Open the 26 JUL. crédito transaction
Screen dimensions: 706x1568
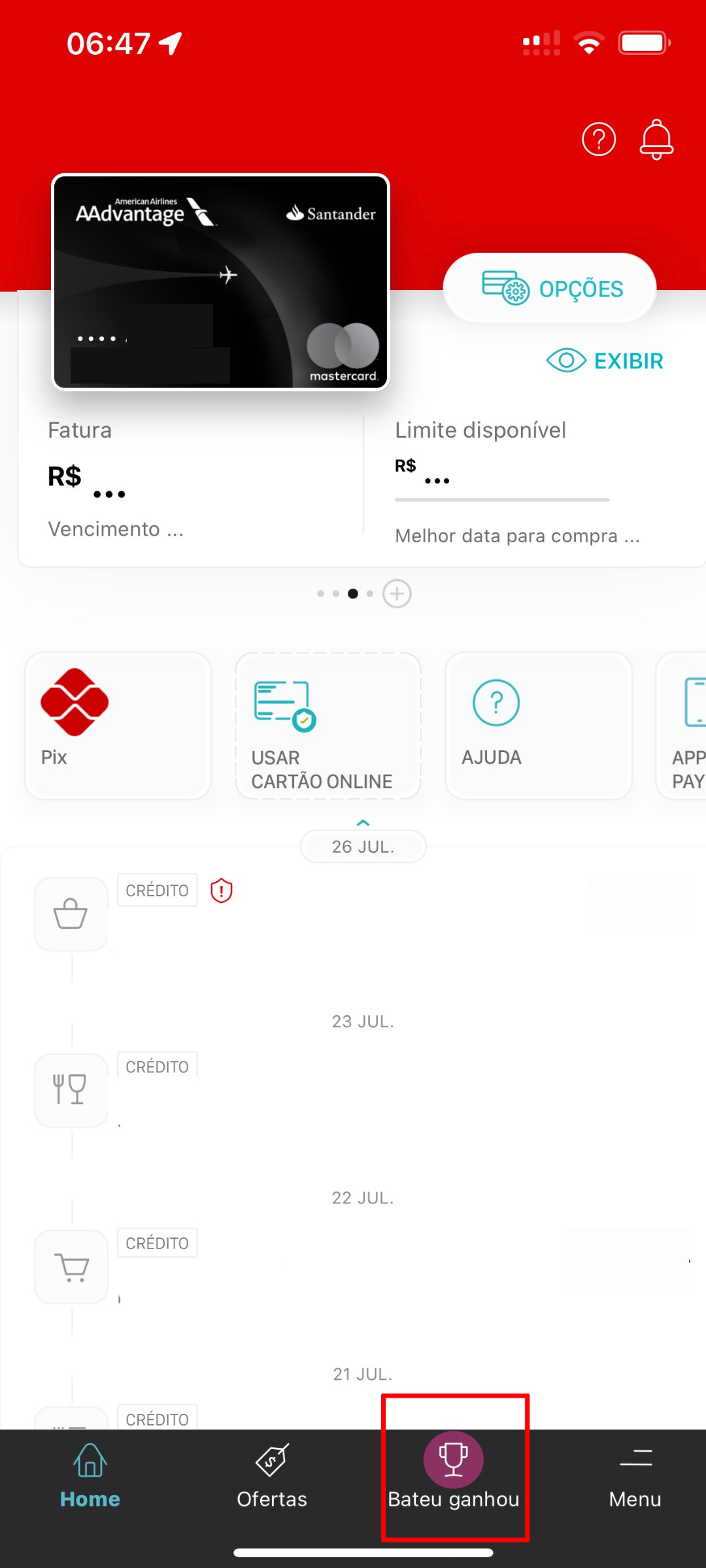tap(363, 915)
